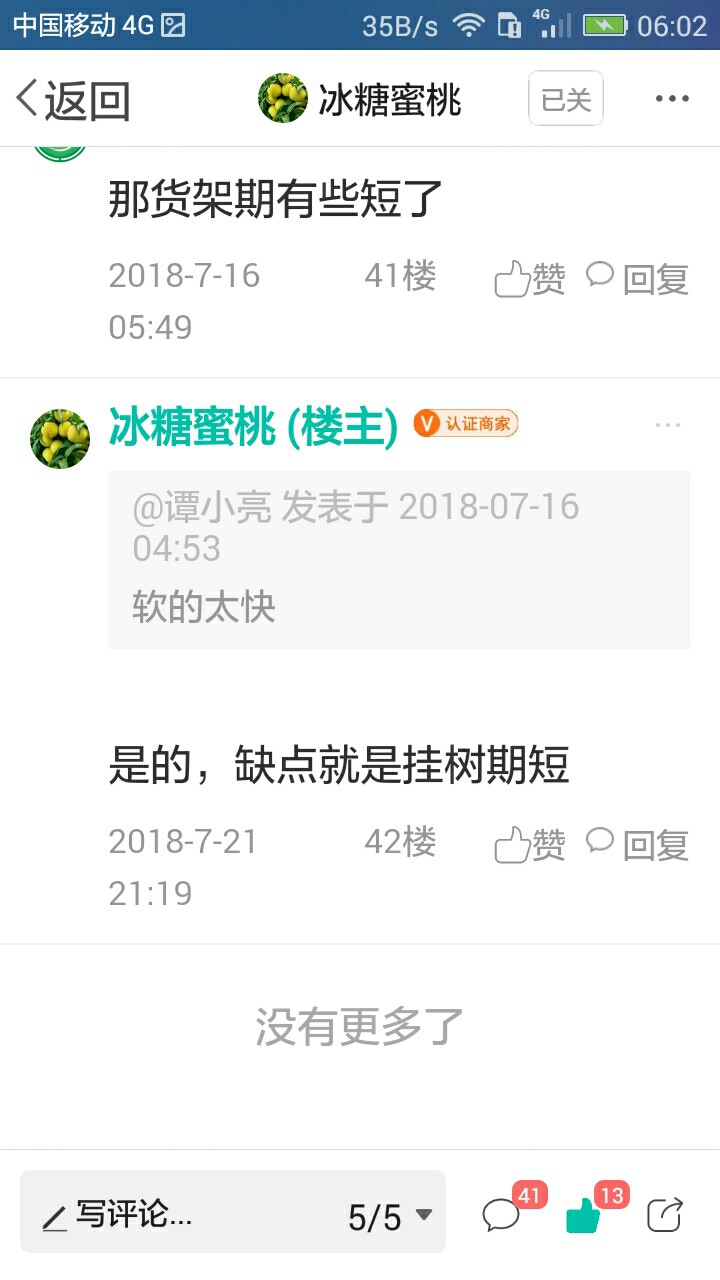
Task: Reply to the 41楼 comment
Action: coord(638,278)
